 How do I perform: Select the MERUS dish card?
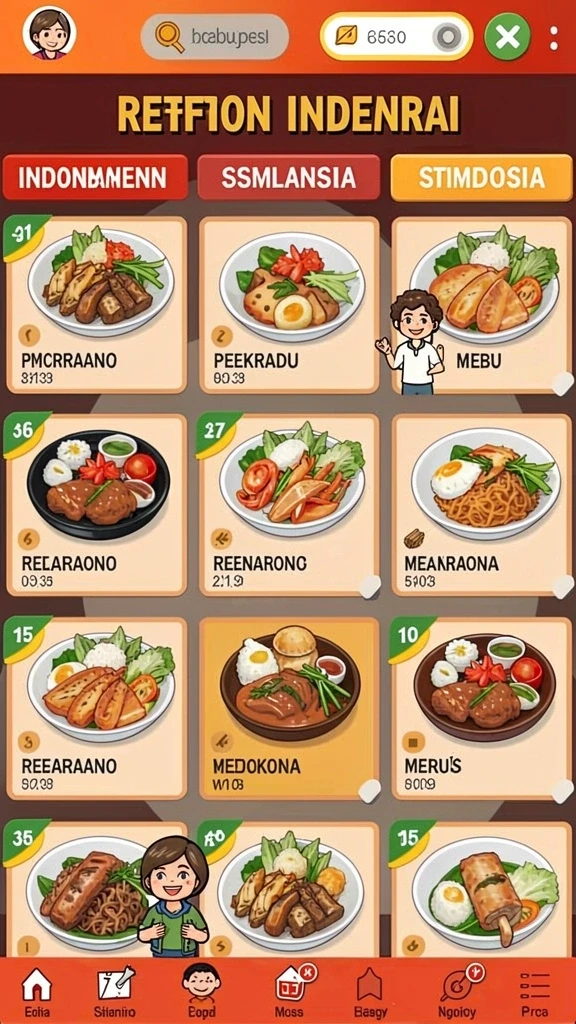482,708
